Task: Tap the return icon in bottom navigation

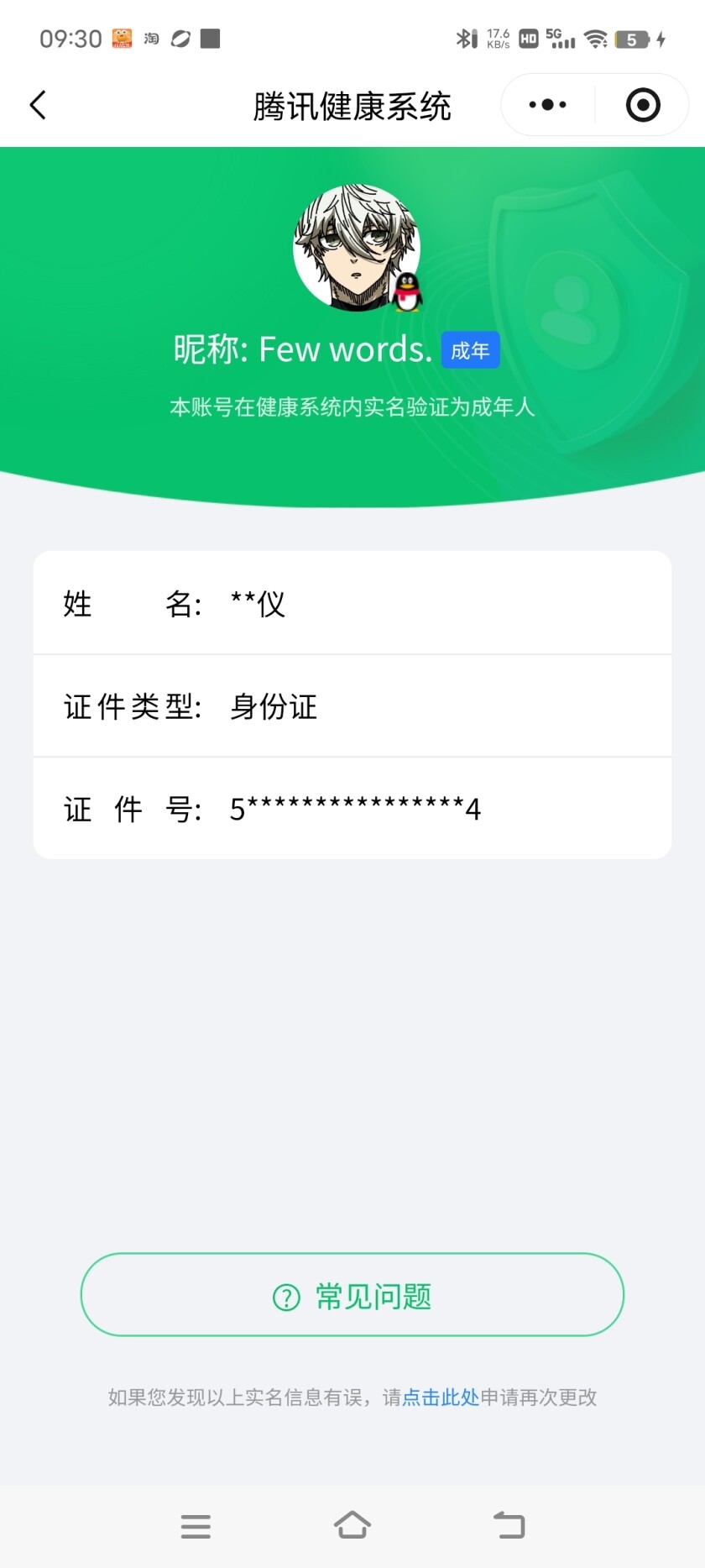Action: click(509, 1524)
